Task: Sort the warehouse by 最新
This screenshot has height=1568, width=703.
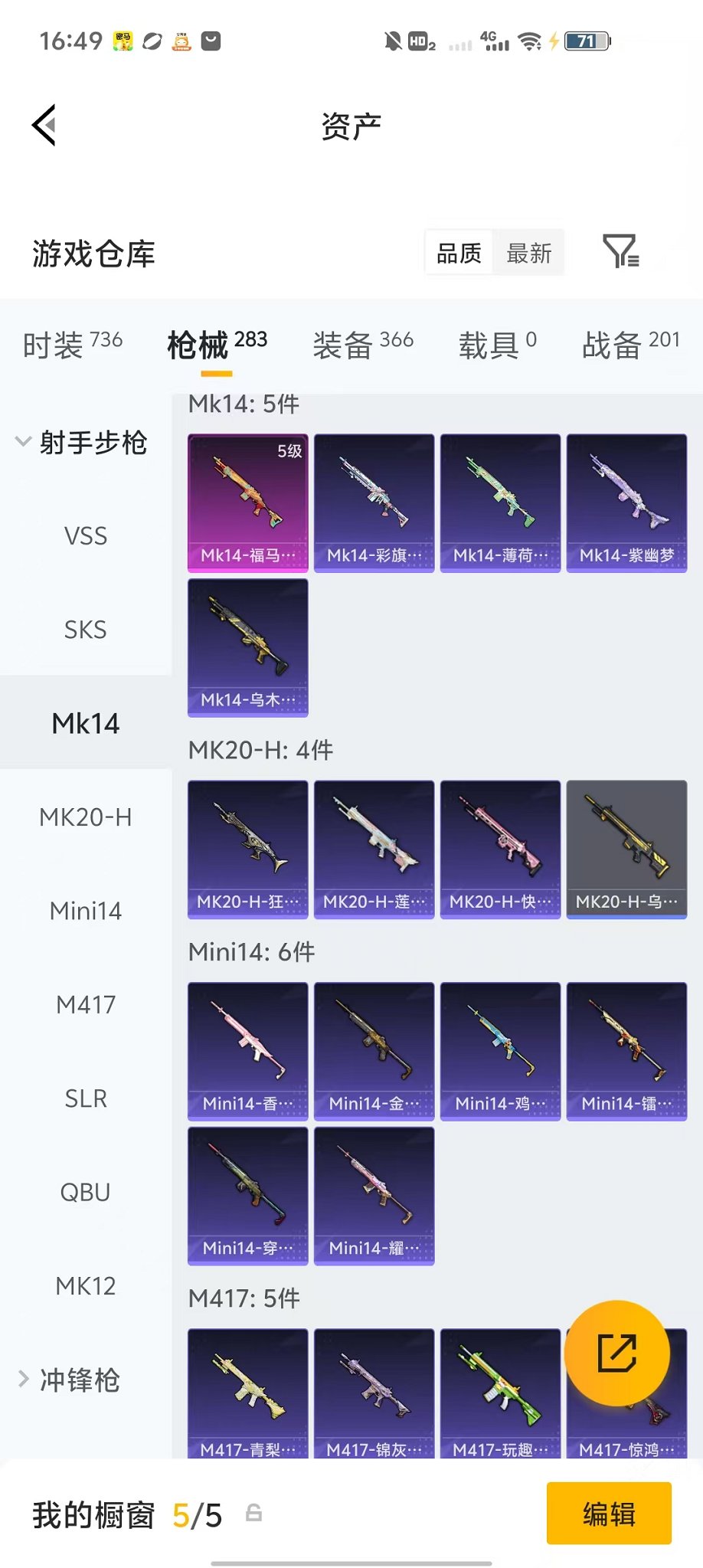Action: tap(528, 253)
